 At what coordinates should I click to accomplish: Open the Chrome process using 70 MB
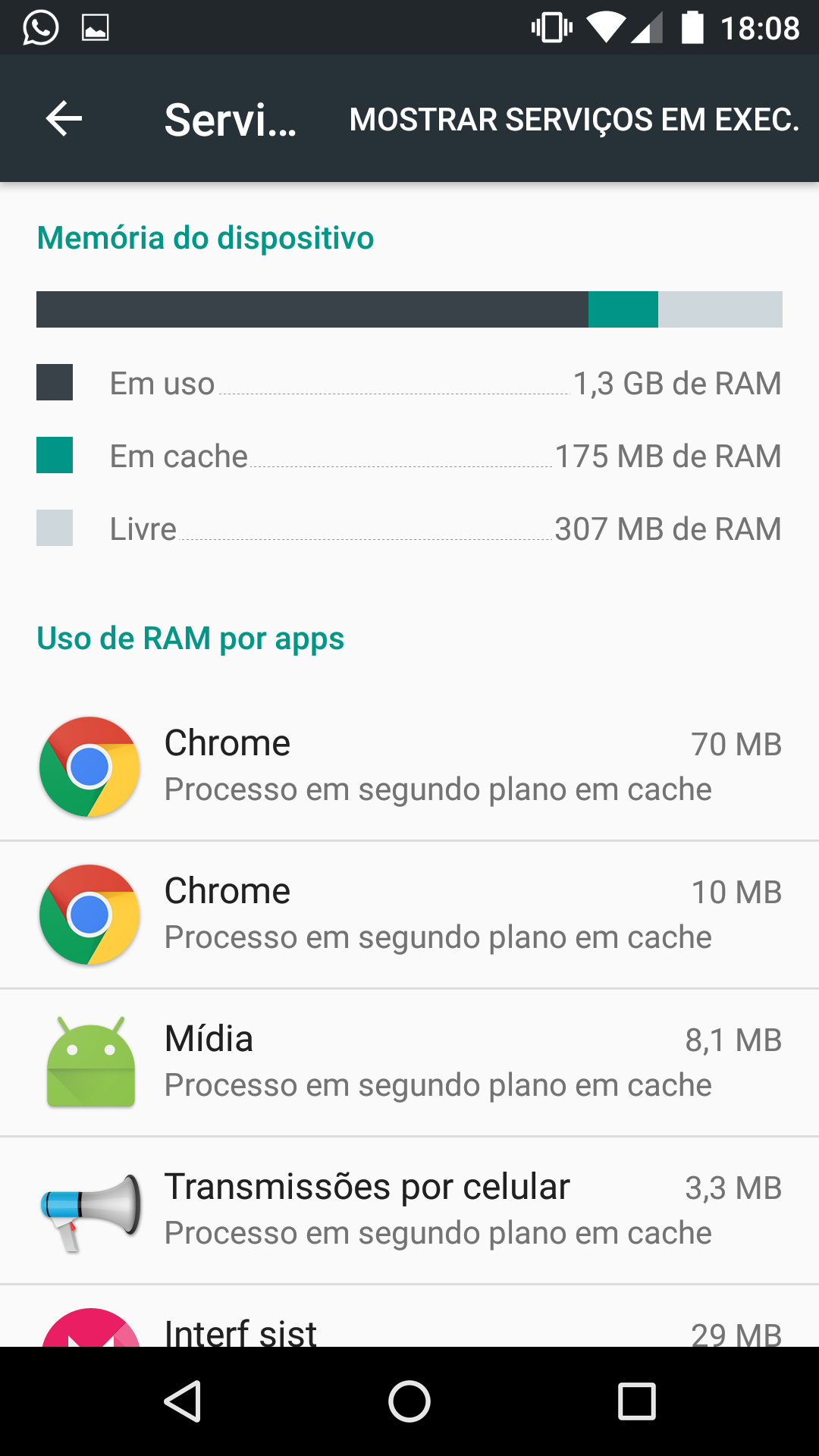click(409, 767)
